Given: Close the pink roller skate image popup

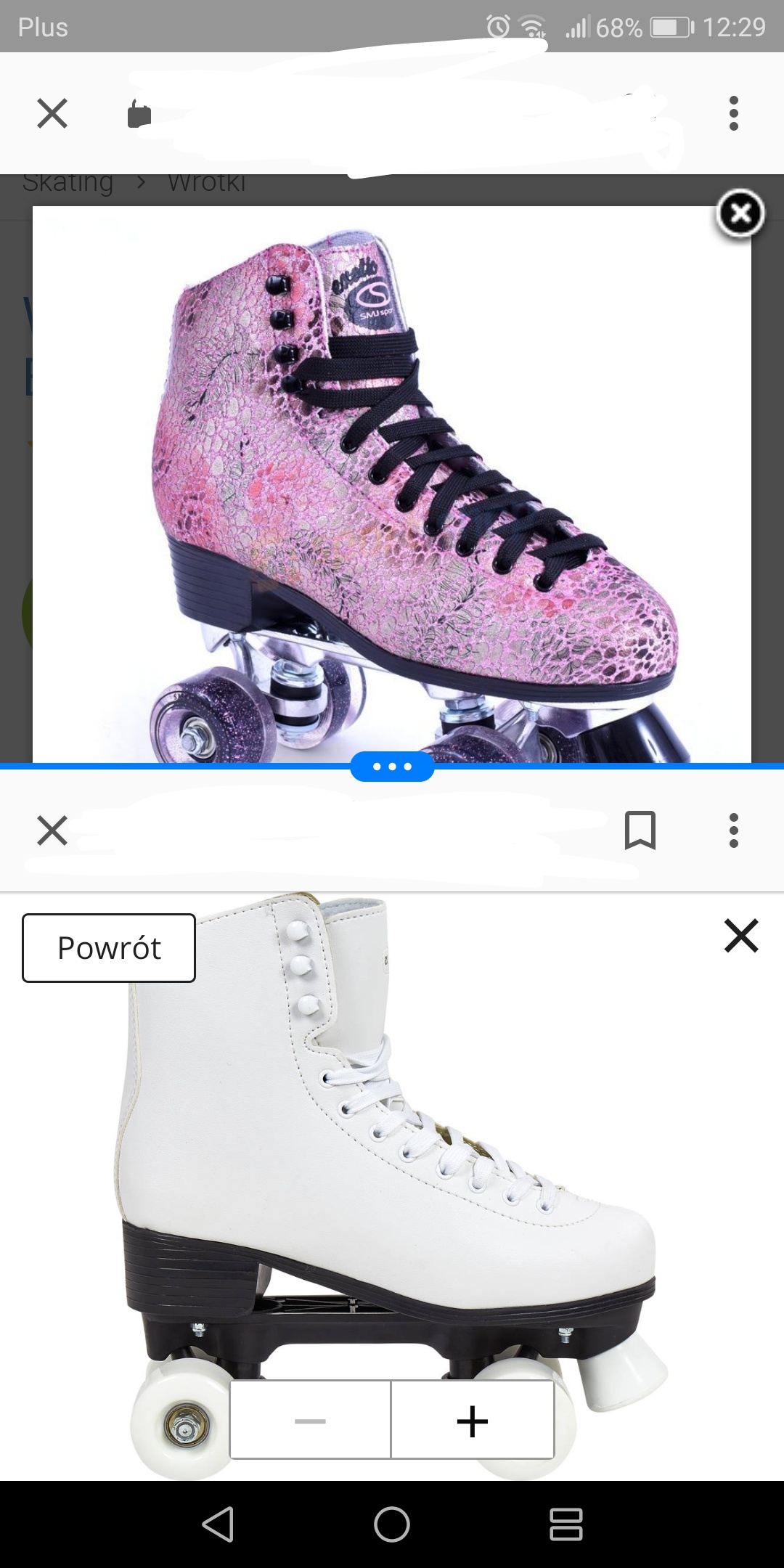Looking at the screenshot, I should tap(740, 214).
